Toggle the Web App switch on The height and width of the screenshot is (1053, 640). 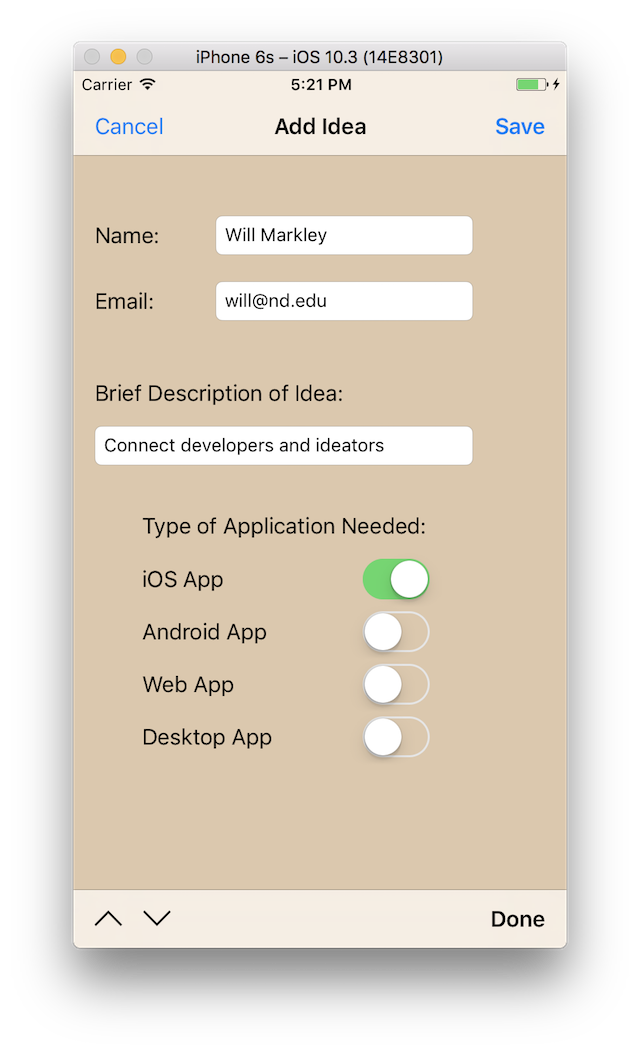tap(396, 684)
